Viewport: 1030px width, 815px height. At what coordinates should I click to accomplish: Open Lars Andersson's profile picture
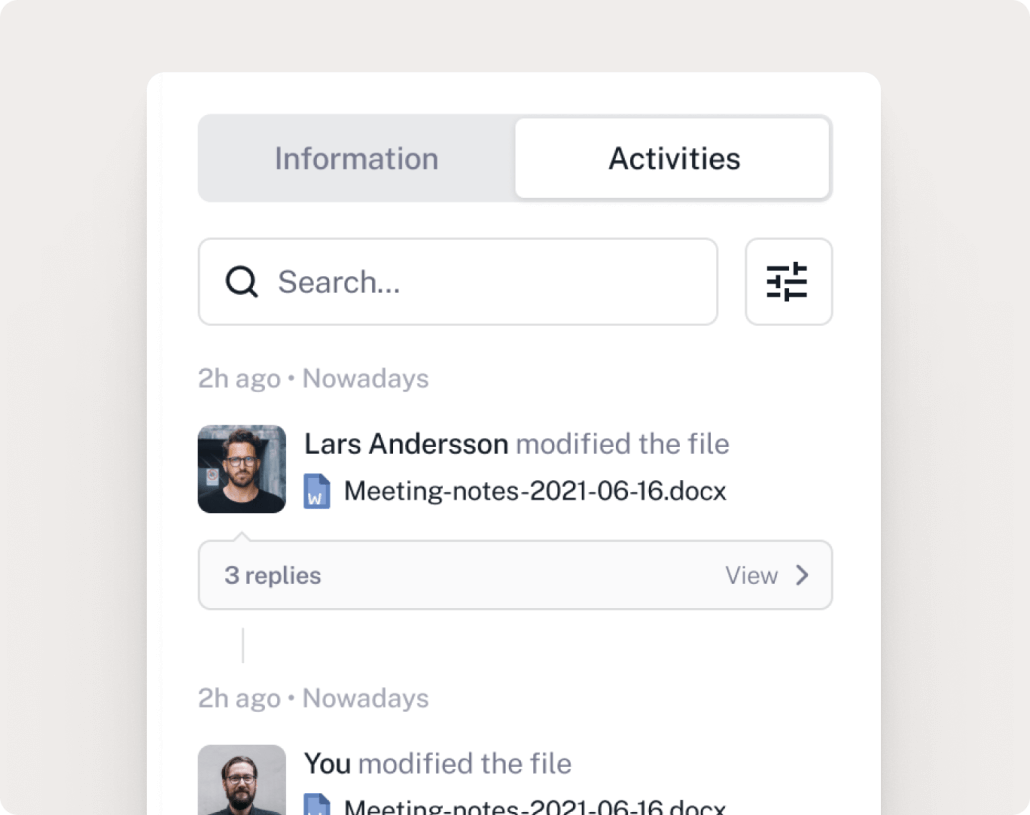(242, 469)
